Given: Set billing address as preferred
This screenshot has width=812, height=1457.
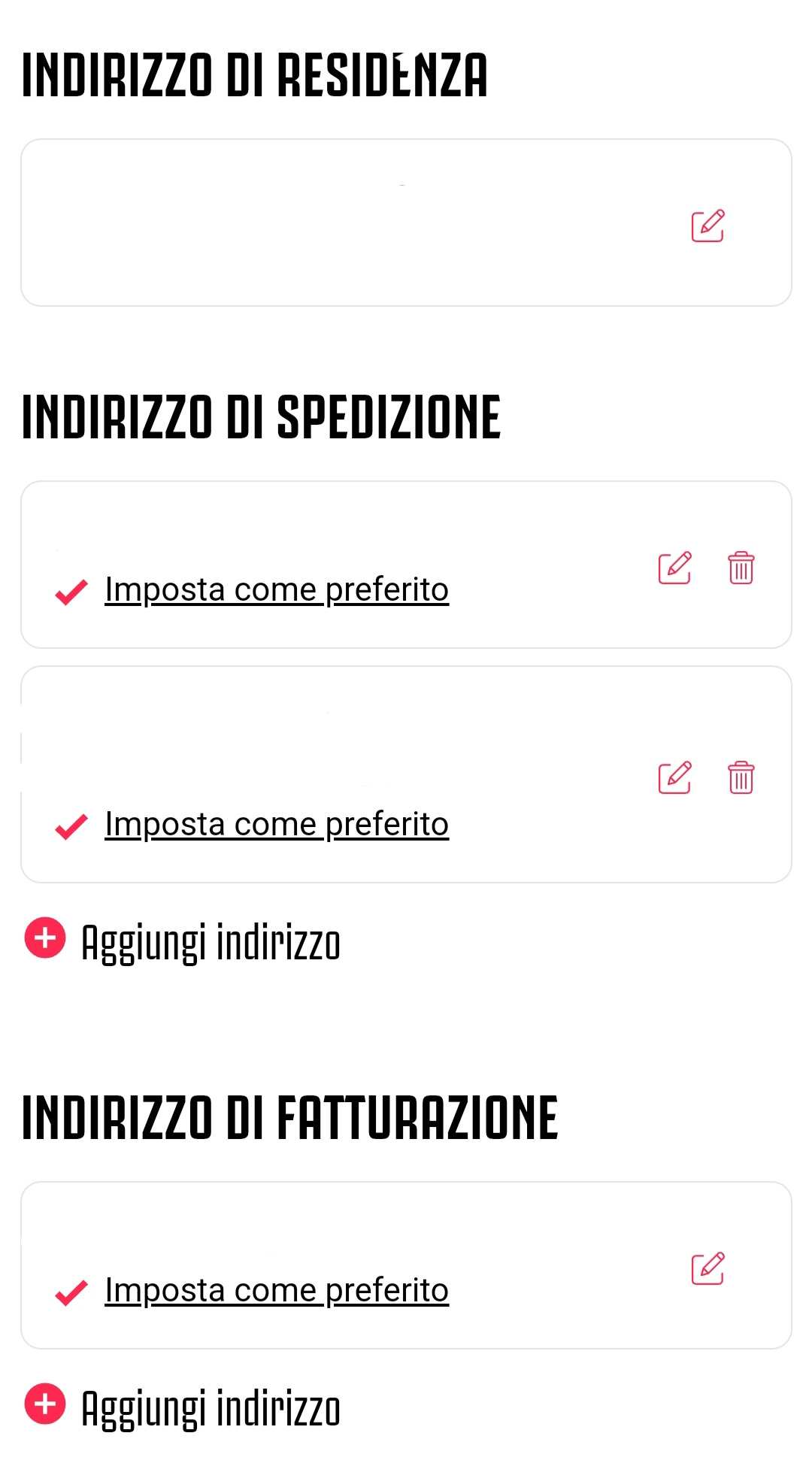Looking at the screenshot, I should coord(277,1290).
